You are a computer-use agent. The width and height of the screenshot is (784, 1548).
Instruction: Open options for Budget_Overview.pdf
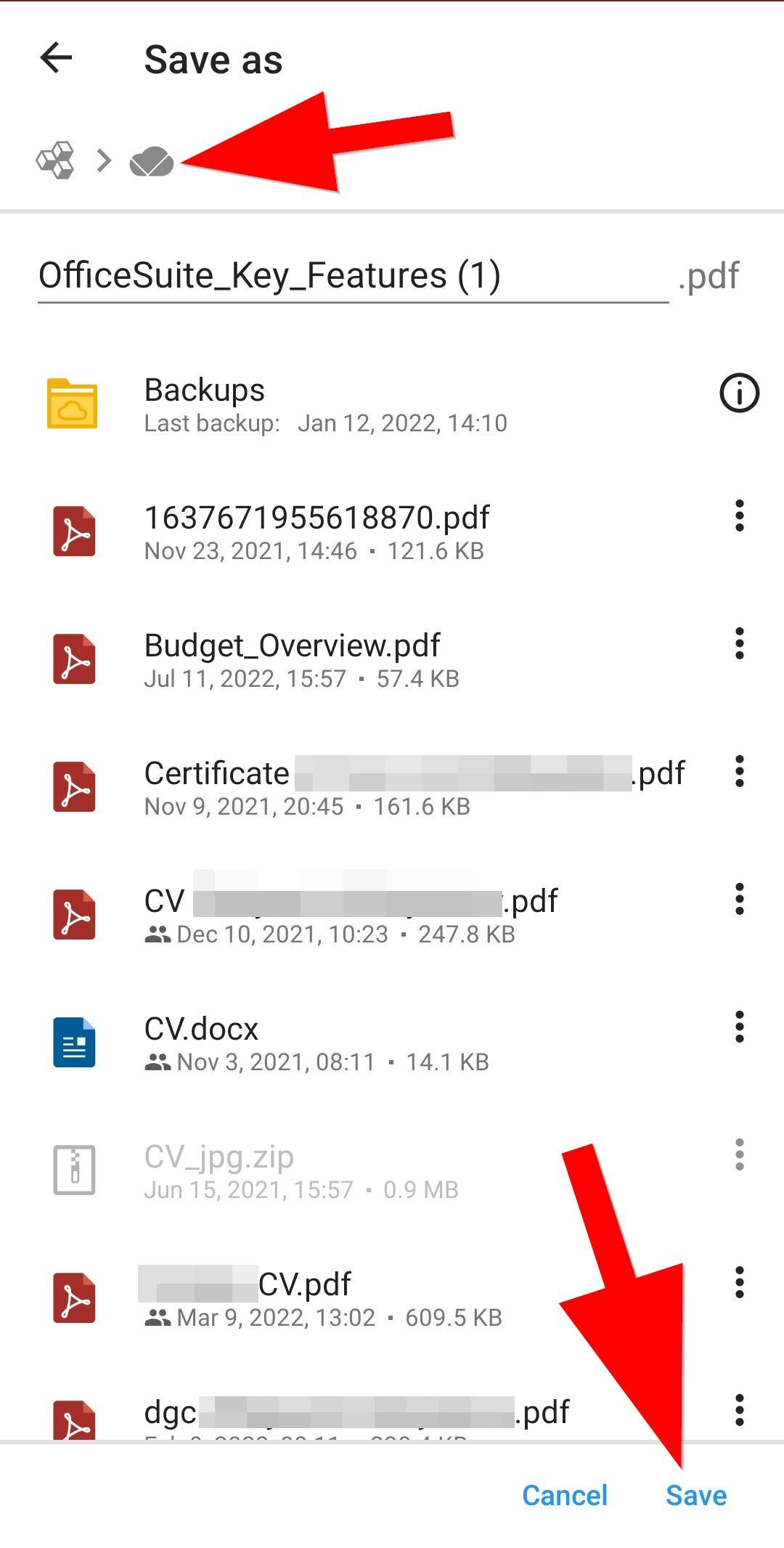pos(739,643)
